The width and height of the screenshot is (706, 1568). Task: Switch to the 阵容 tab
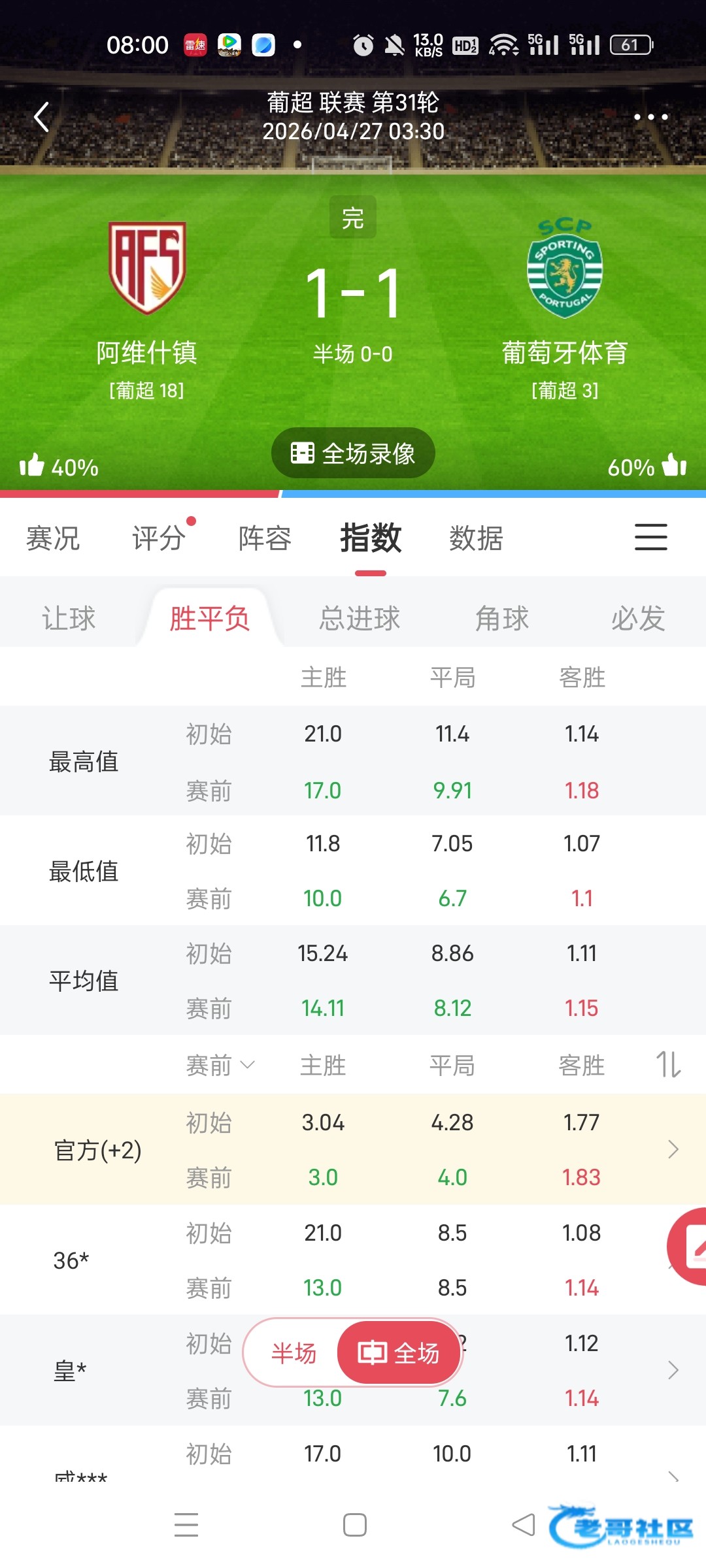click(265, 538)
